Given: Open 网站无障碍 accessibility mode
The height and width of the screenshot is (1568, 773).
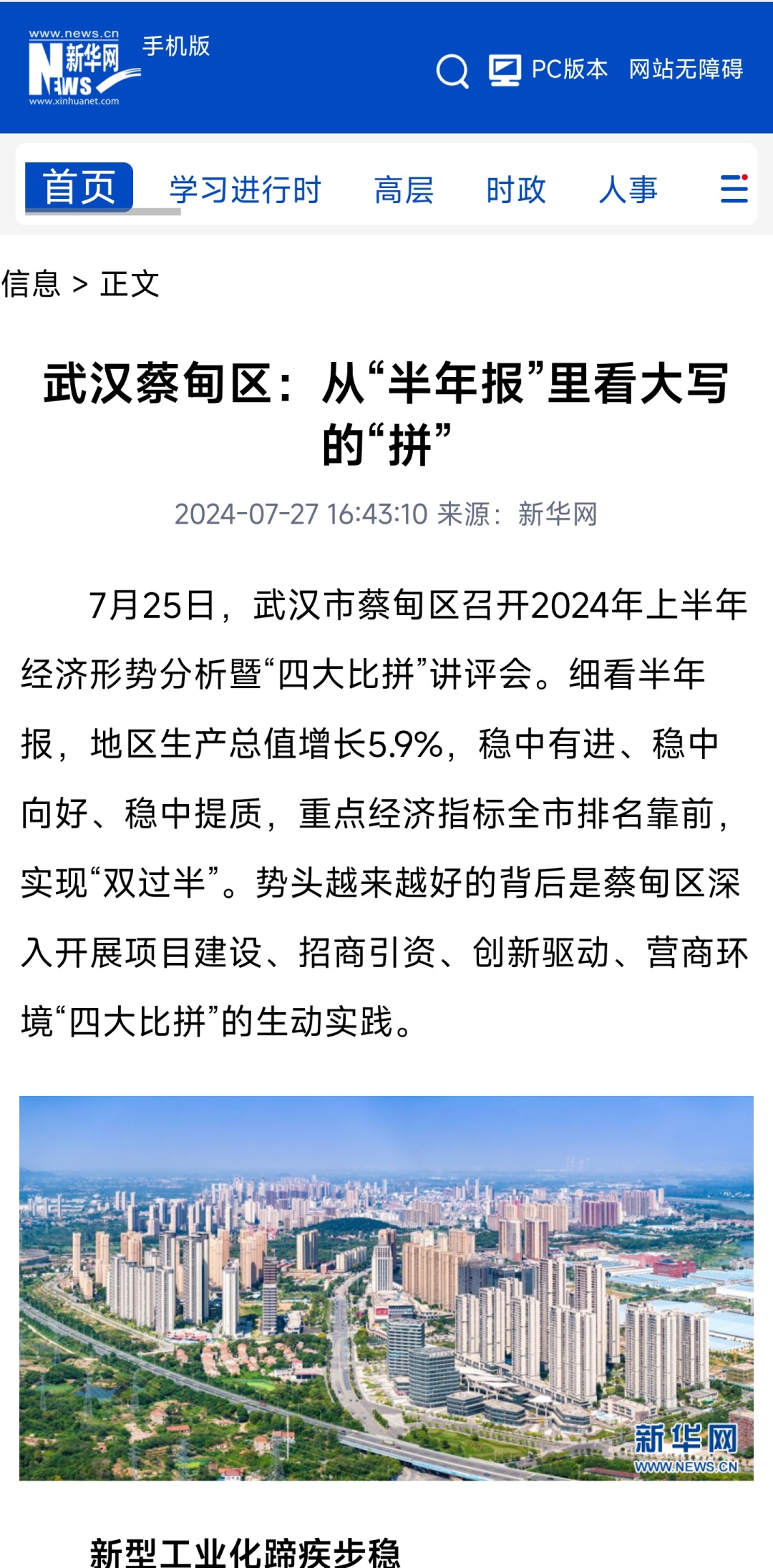Looking at the screenshot, I should [x=686, y=69].
